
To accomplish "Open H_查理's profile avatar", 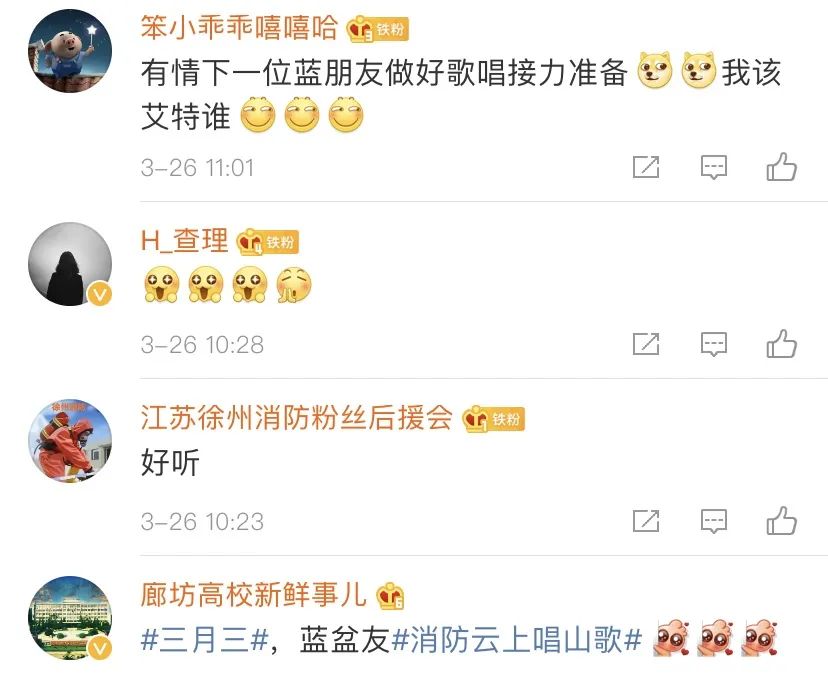I will [70, 264].
